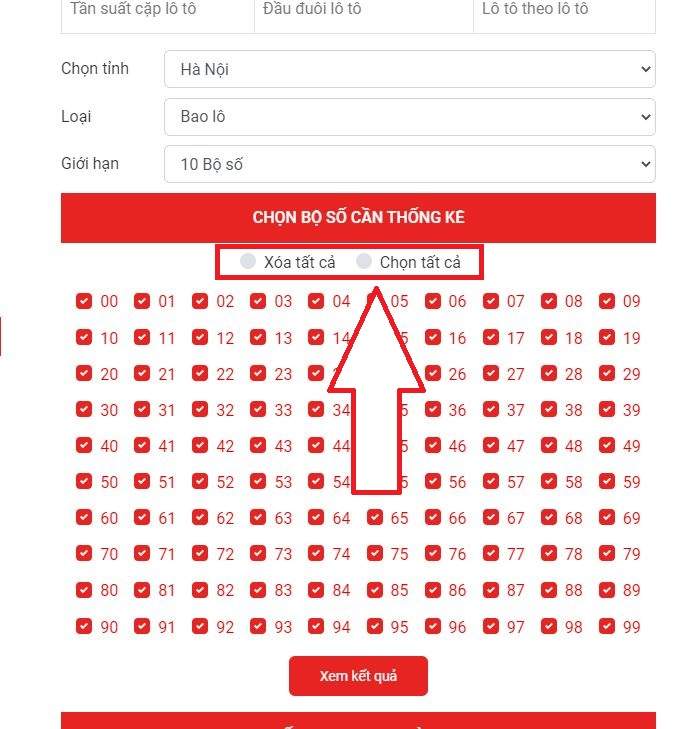Toggle the checkbox for number 66
This screenshot has height=729, width=693.
tap(433, 518)
